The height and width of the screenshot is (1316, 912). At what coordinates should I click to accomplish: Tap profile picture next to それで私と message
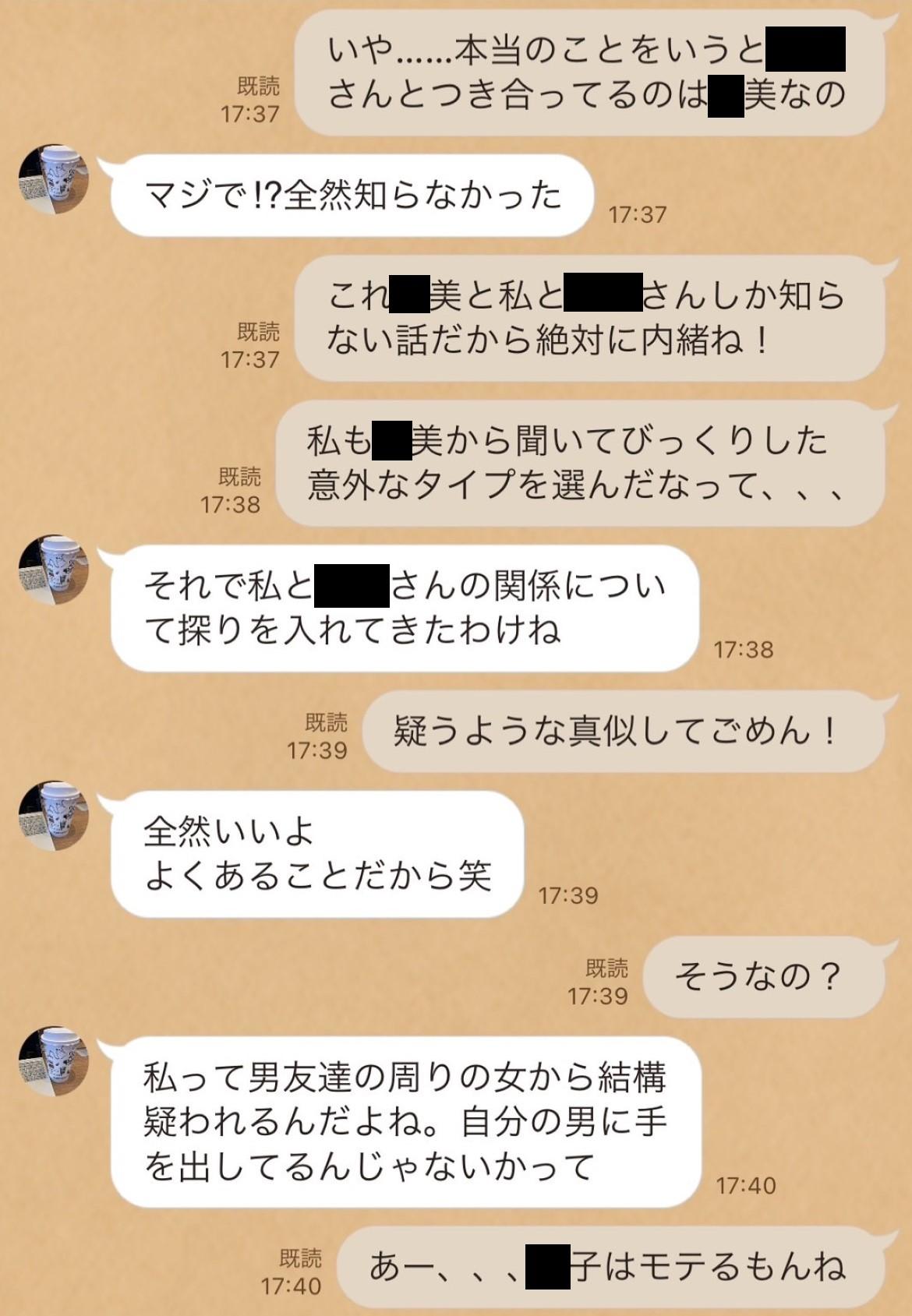(x=53, y=570)
